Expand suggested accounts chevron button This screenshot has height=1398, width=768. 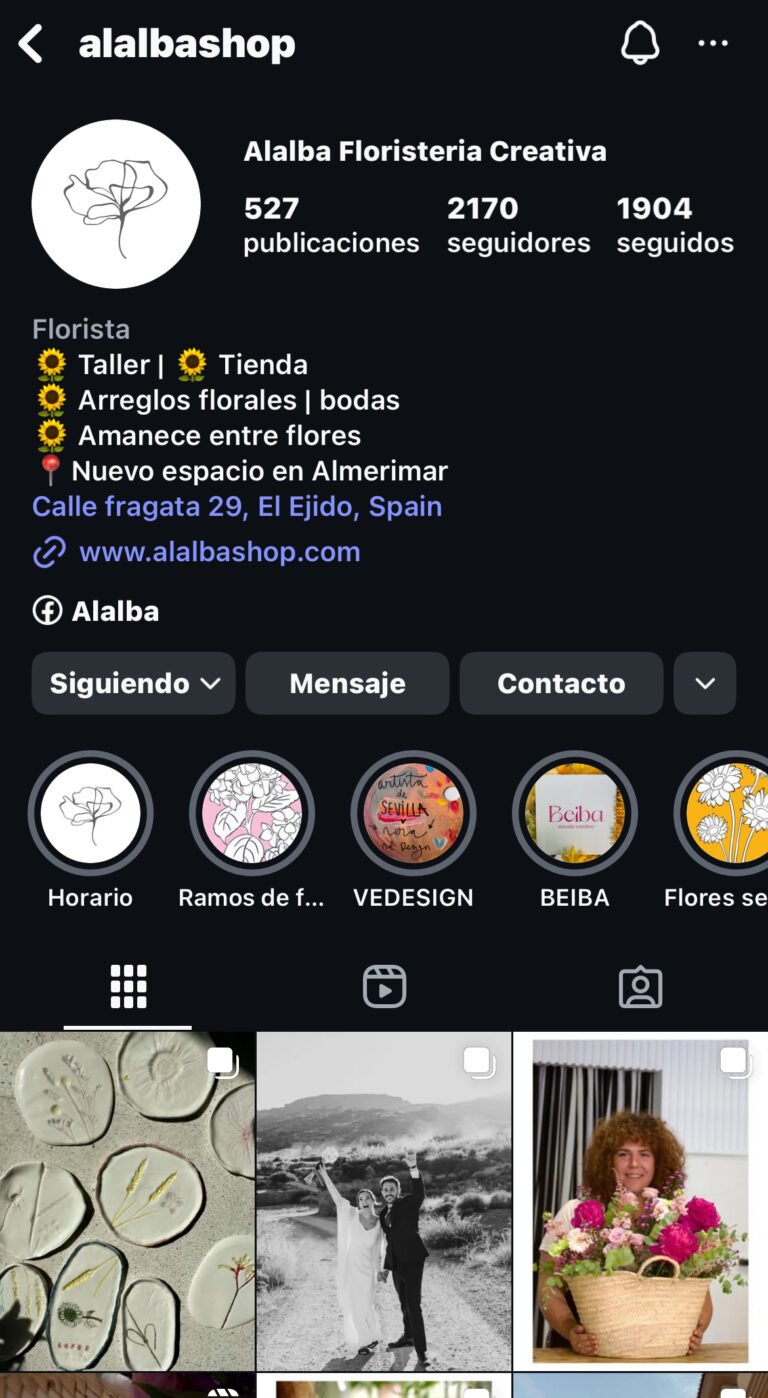pos(705,683)
